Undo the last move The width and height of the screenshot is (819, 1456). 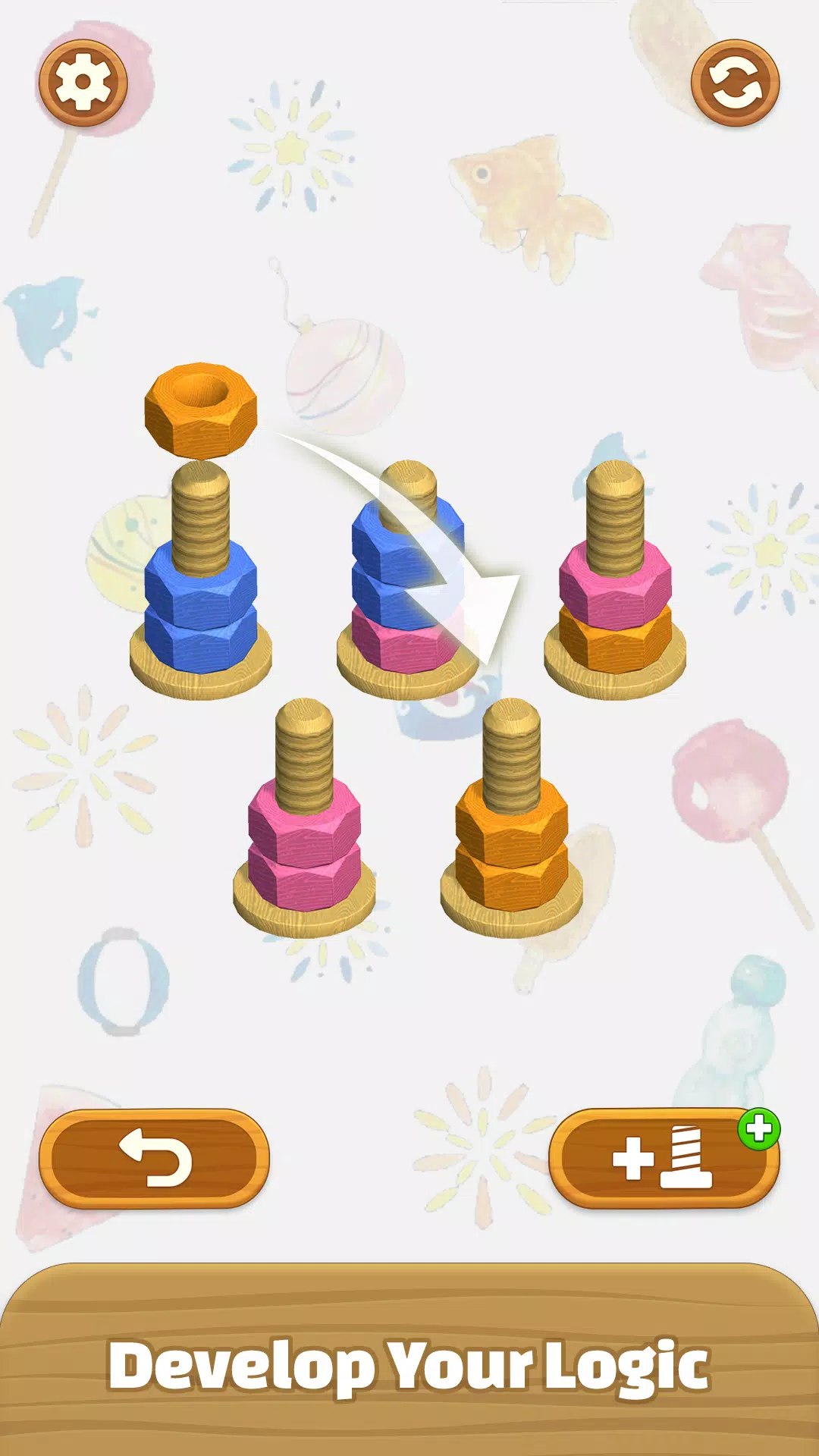coord(155,1158)
